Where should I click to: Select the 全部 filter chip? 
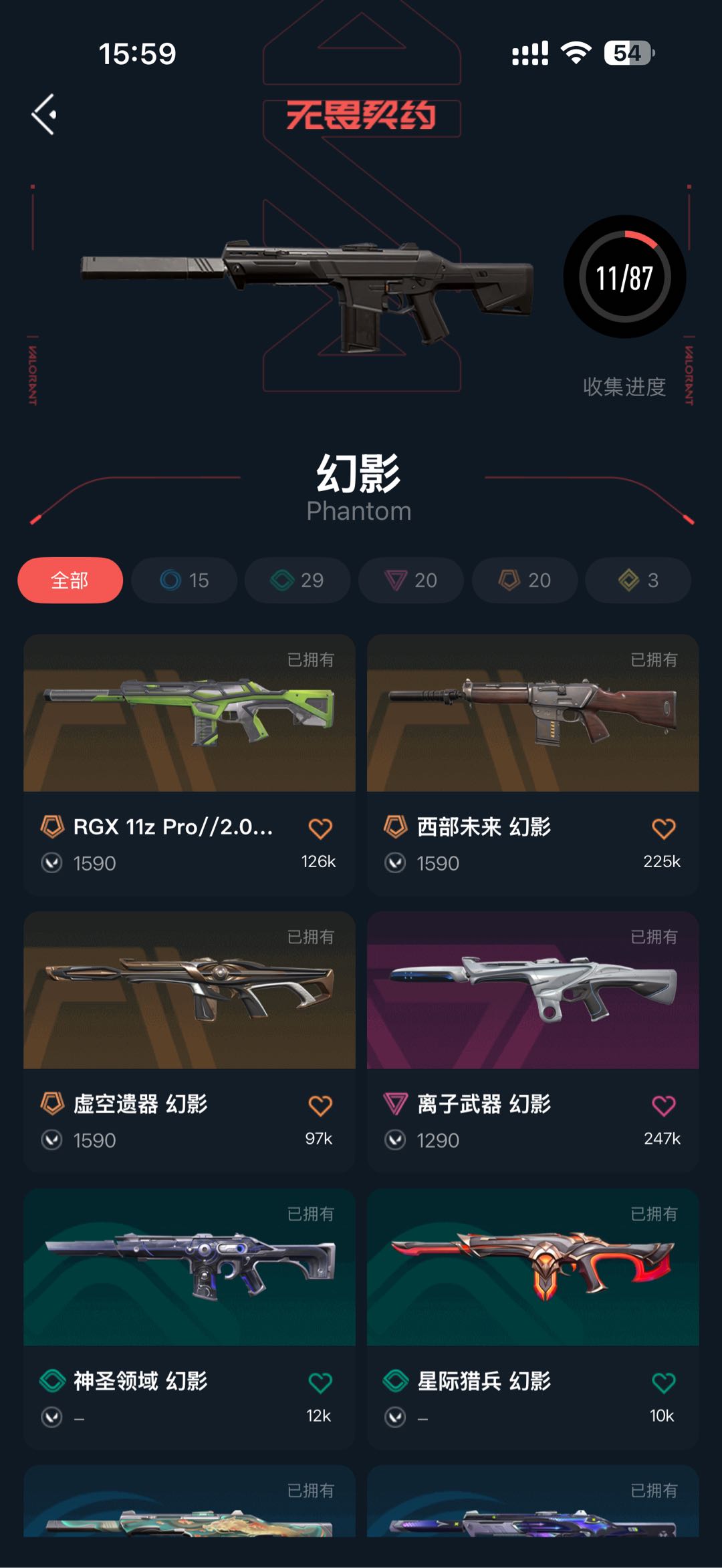coord(70,580)
